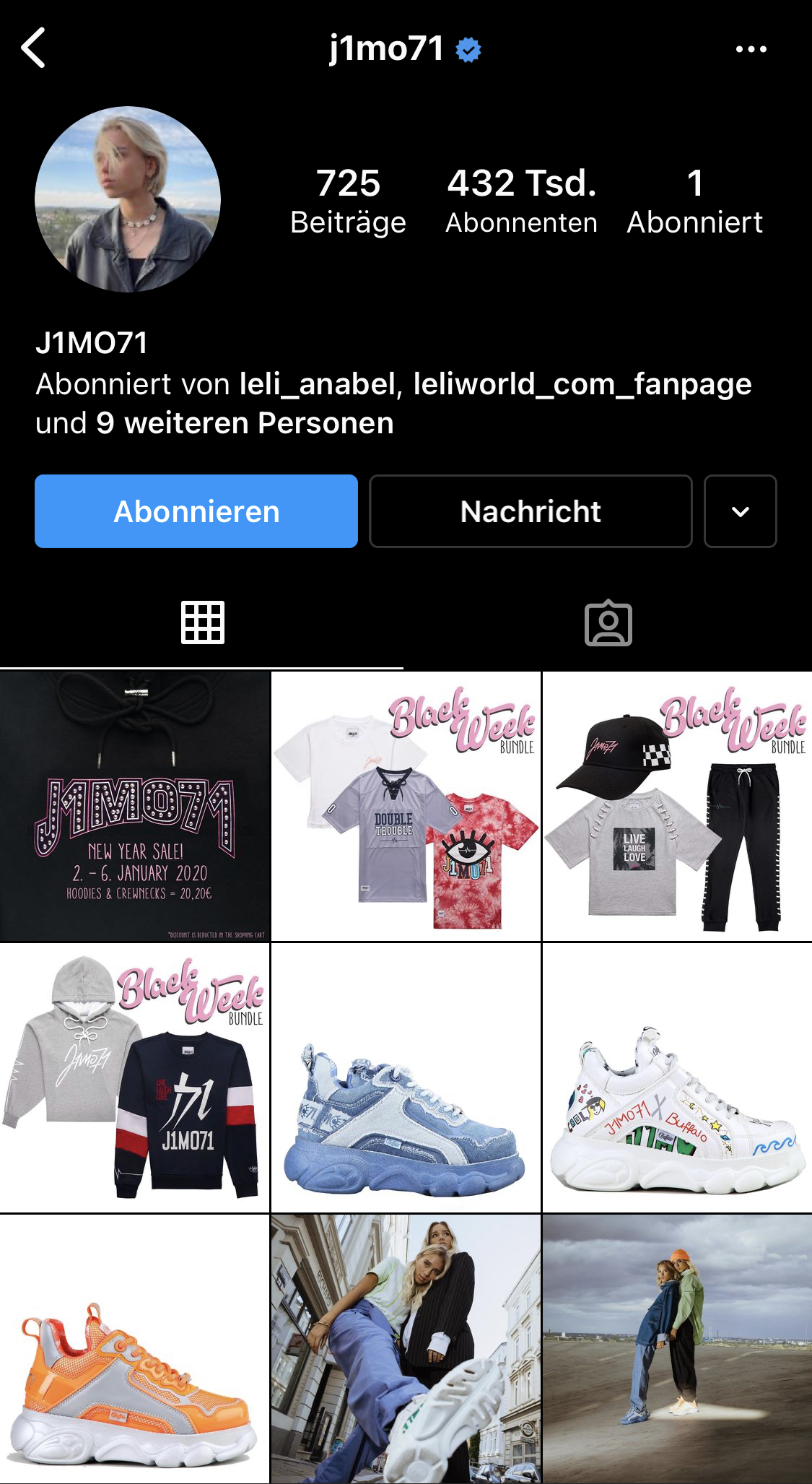Switch to the tagged photos tab
This screenshot has height=1484, width=812.
(x=608, y=622)
